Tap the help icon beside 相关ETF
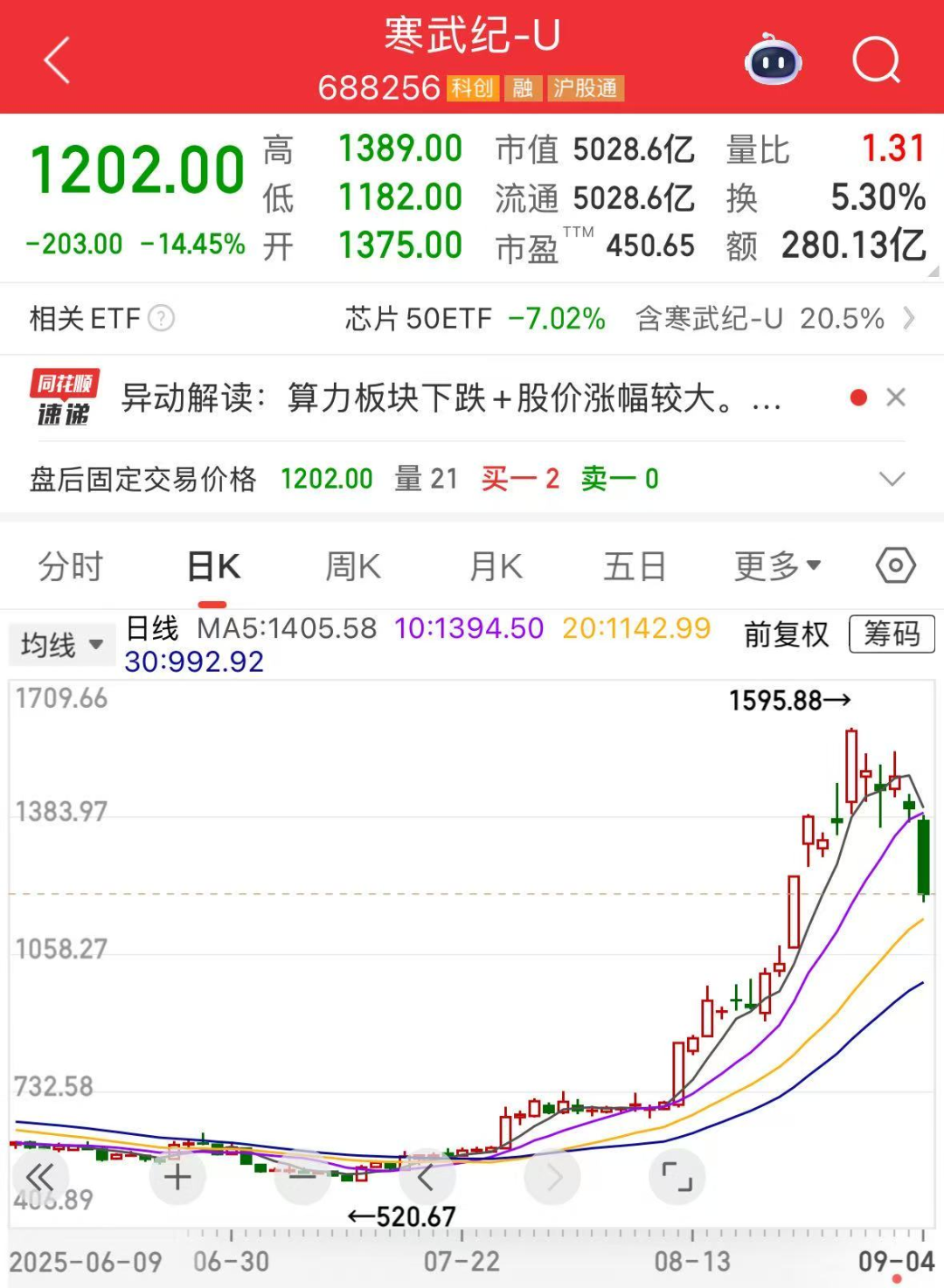This screenshot has height=1288, width=944. pos(162,318)
